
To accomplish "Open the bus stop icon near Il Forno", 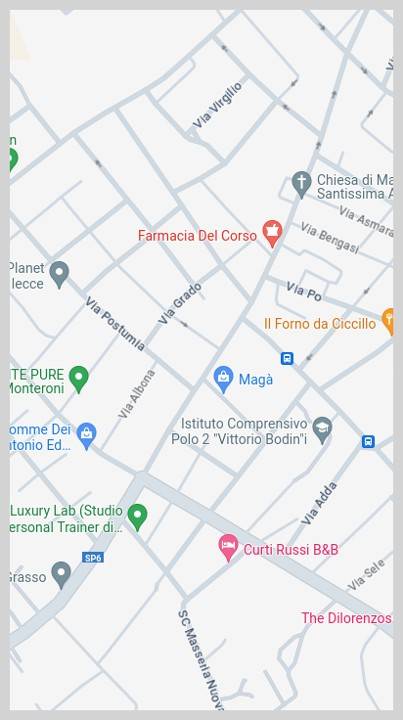I will click(x=287, y=358).
